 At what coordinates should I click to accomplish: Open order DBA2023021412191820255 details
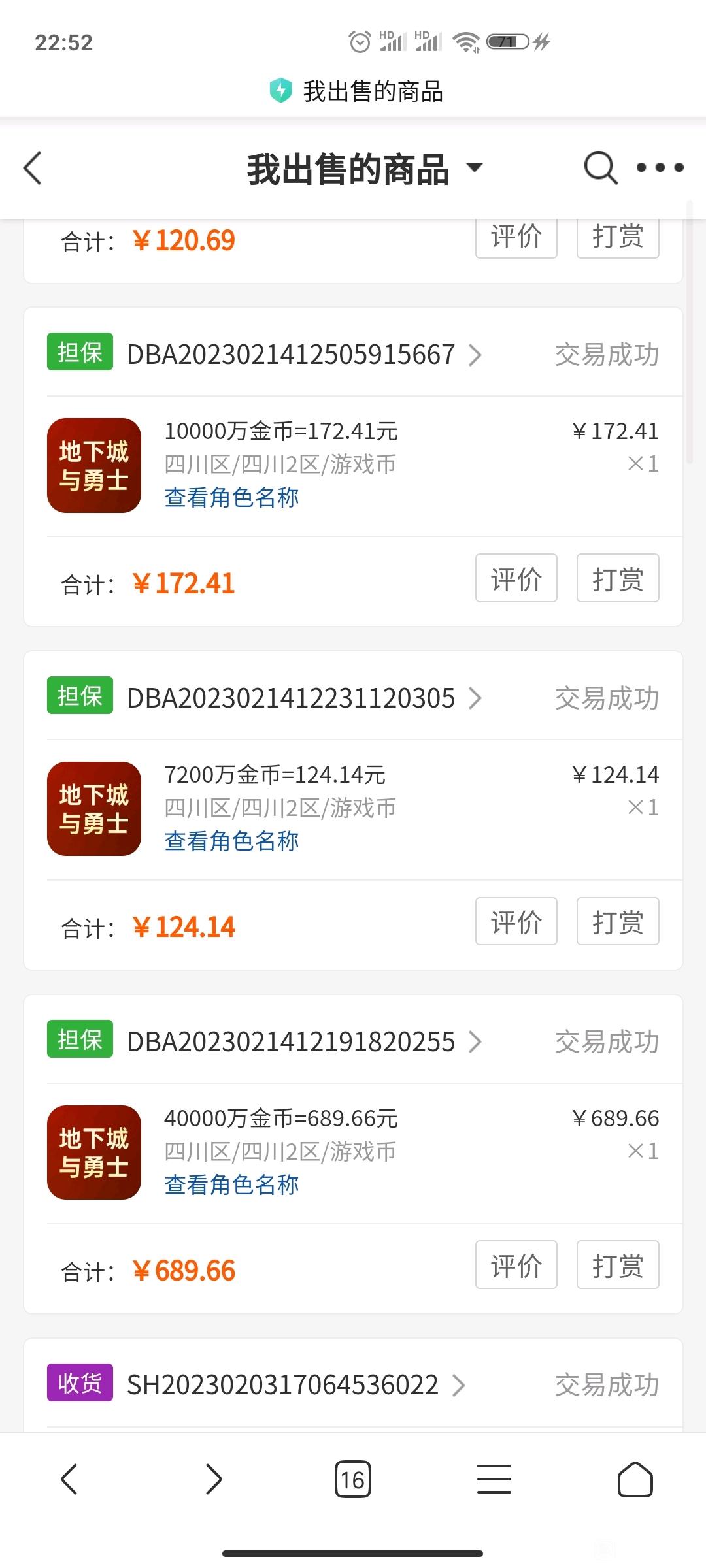click(304, 1042)
